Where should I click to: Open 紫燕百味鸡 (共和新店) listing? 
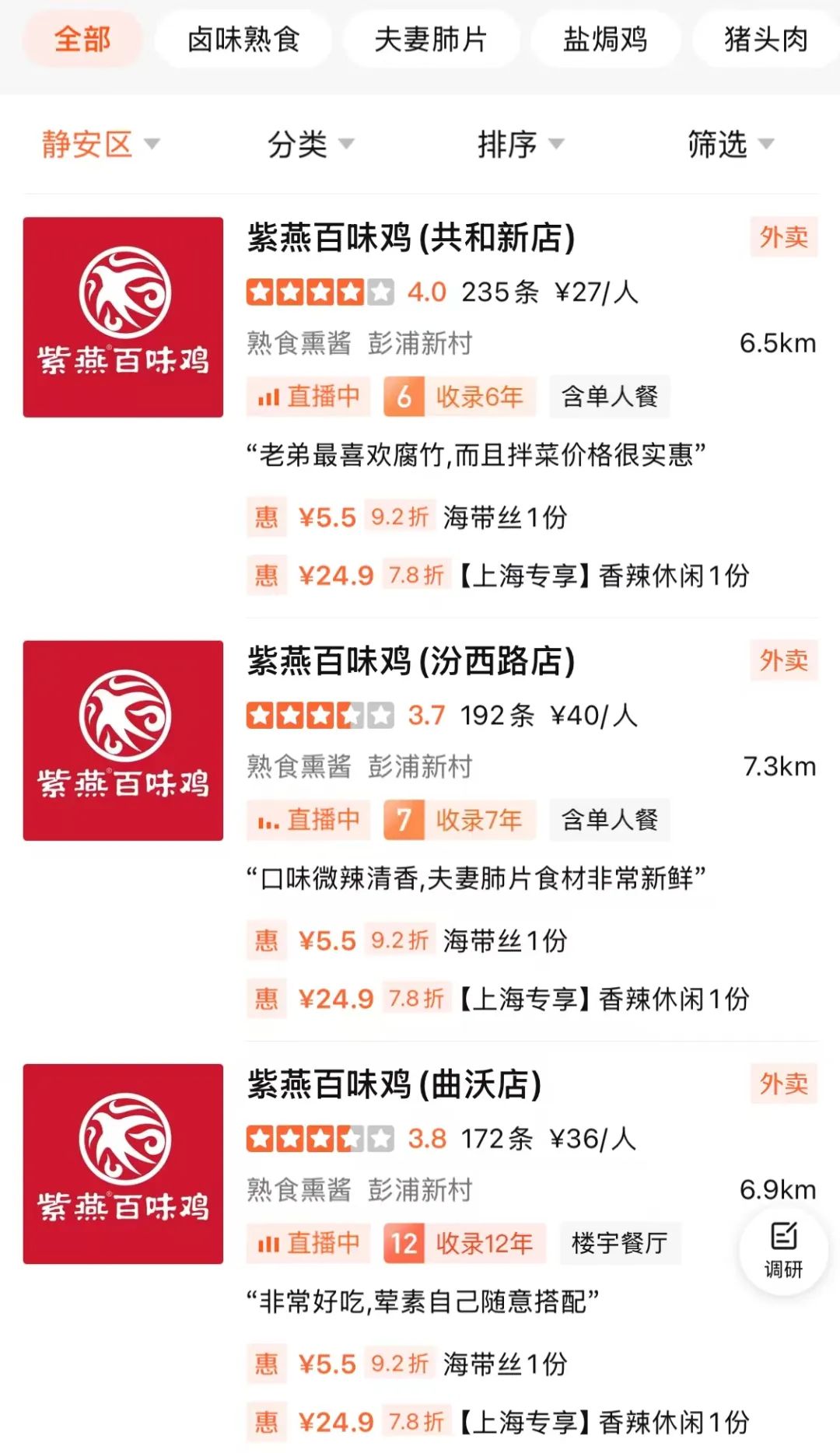pyautogui.click(x=411, y=238)
